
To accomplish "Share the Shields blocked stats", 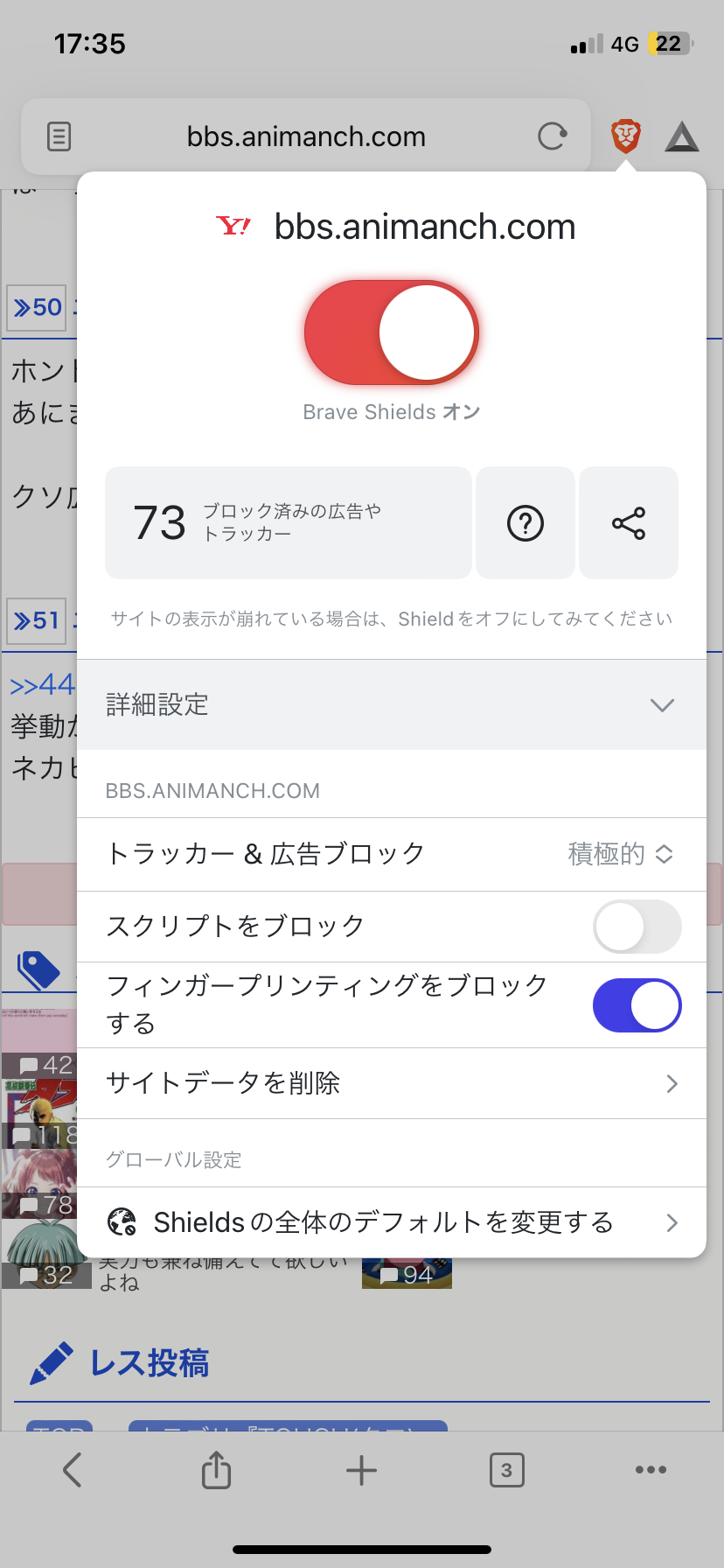I will point(629,523).
